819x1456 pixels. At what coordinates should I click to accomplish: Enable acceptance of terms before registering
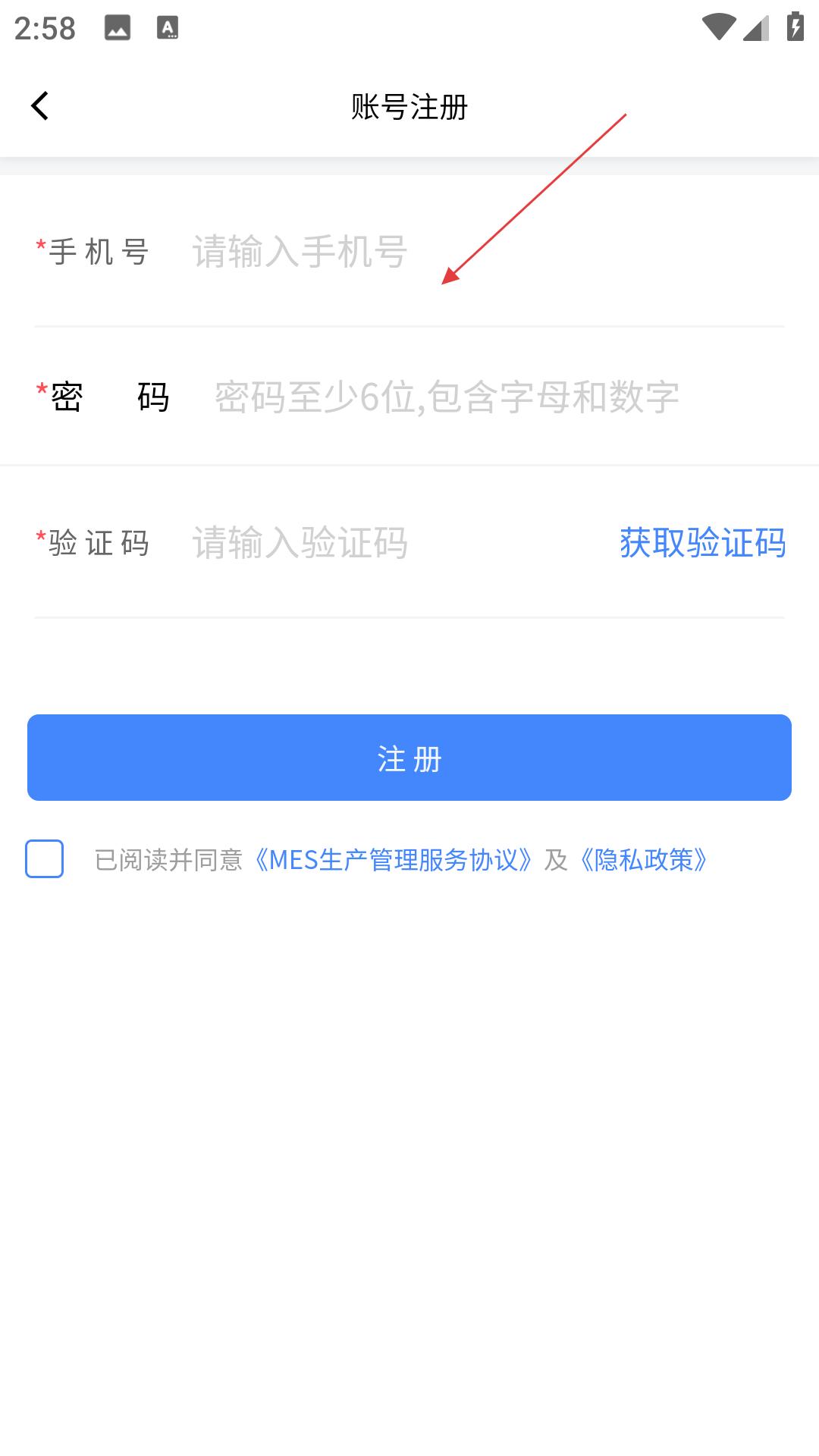(43, 858)
